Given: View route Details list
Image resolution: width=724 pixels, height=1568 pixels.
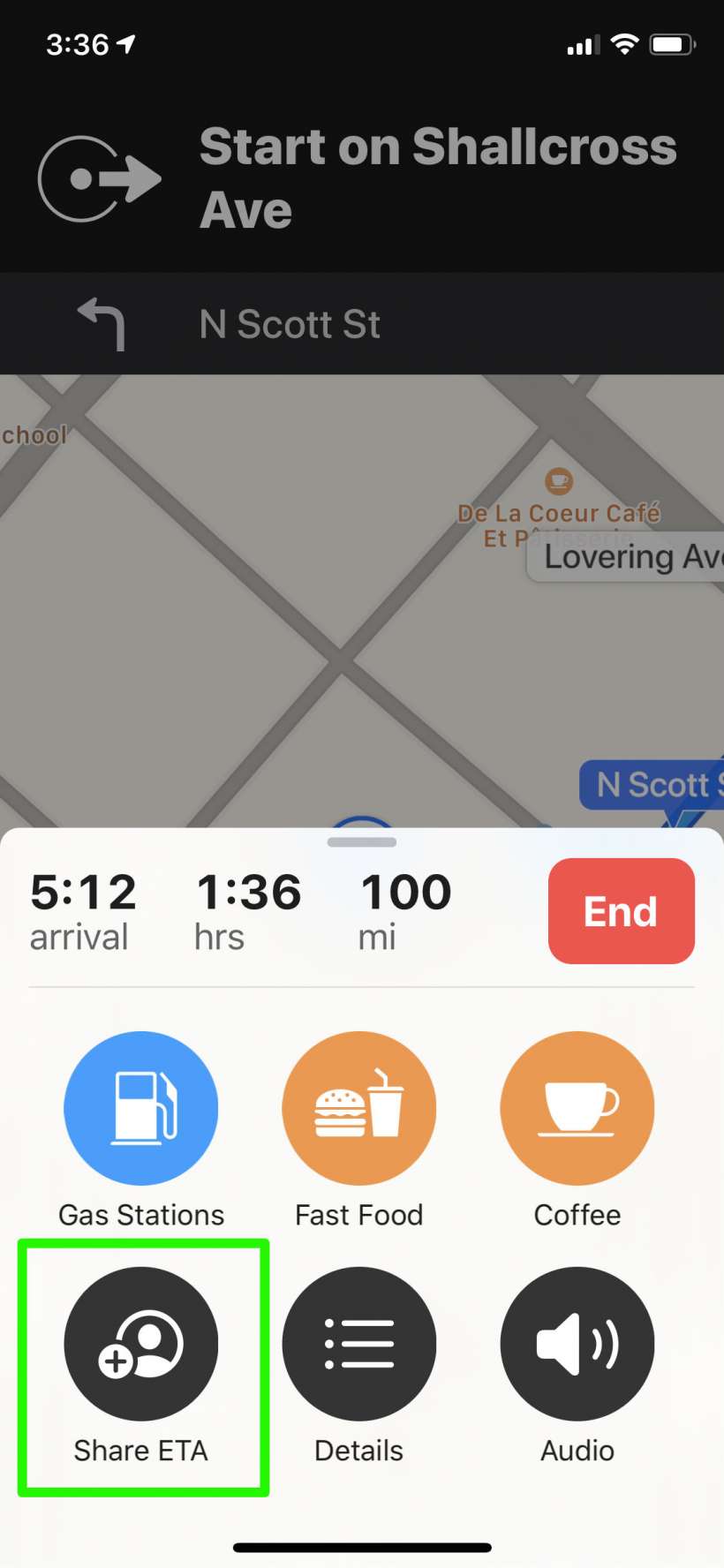Looking at the screenshot, I should pos(358,1344).
